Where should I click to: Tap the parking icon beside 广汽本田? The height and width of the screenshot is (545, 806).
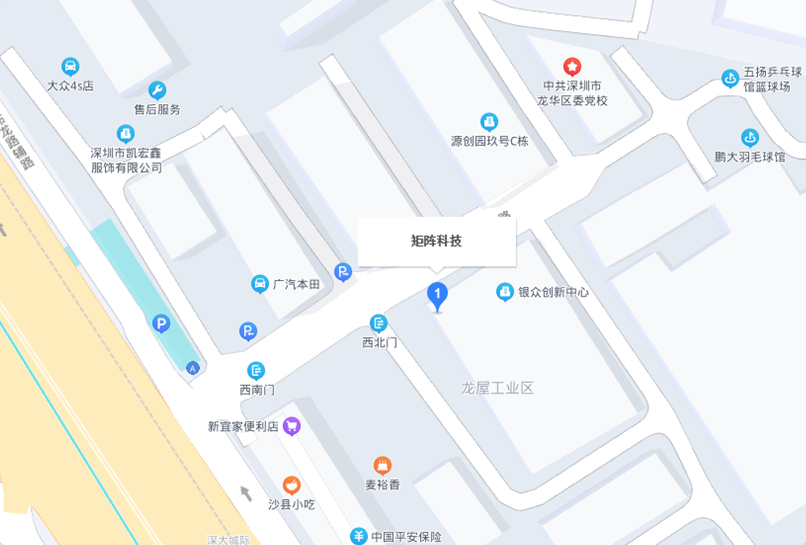[343, 271]
